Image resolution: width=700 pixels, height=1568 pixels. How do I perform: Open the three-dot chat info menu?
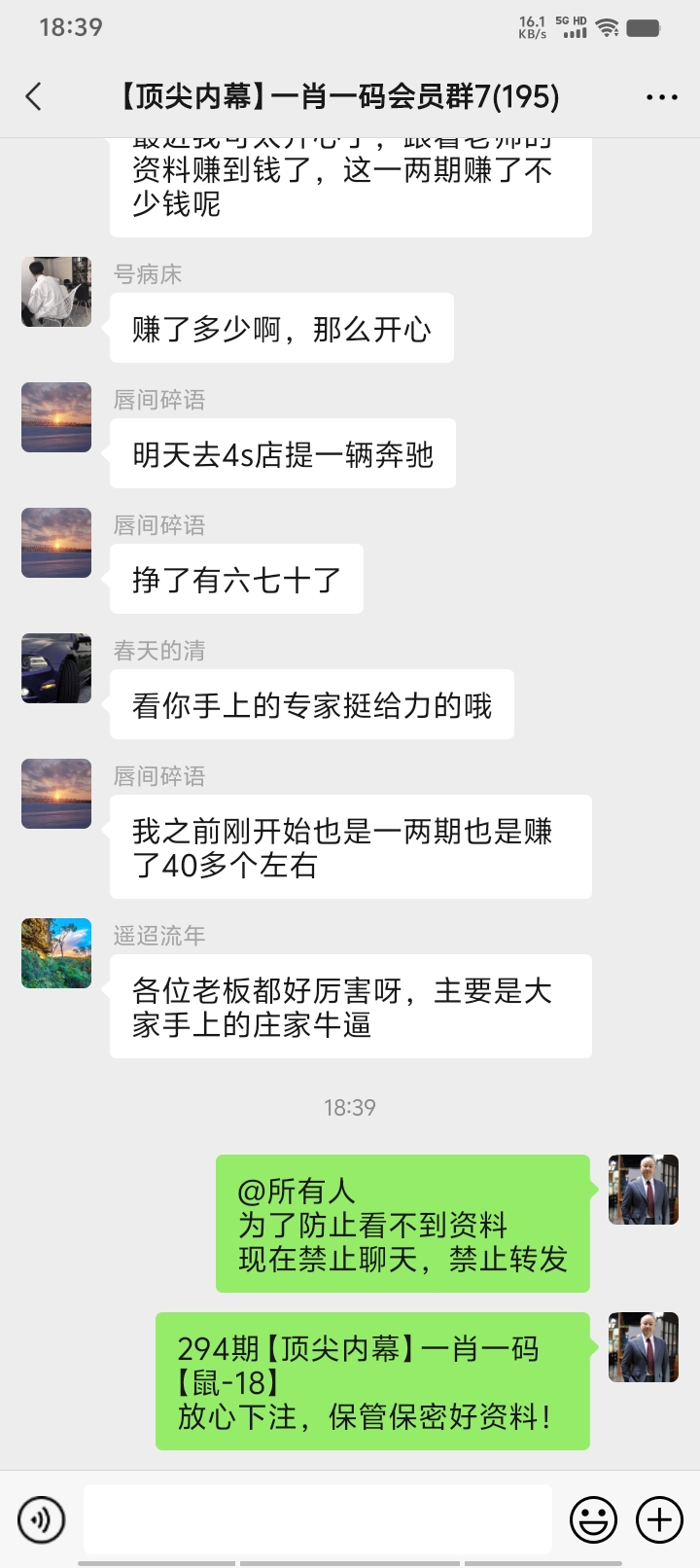(661, 97)
